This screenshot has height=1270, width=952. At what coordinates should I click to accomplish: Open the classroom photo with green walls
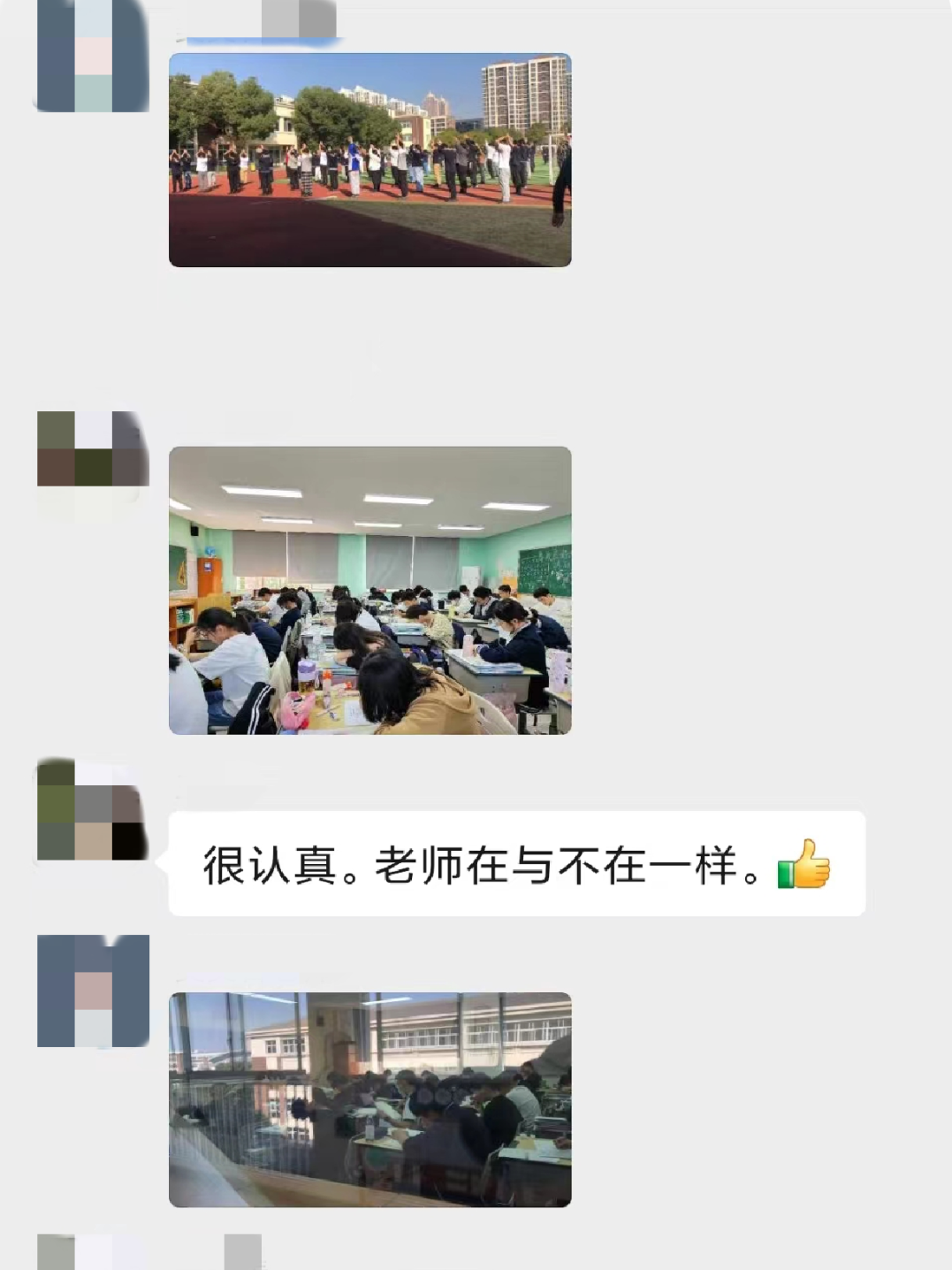coord(369,590)
